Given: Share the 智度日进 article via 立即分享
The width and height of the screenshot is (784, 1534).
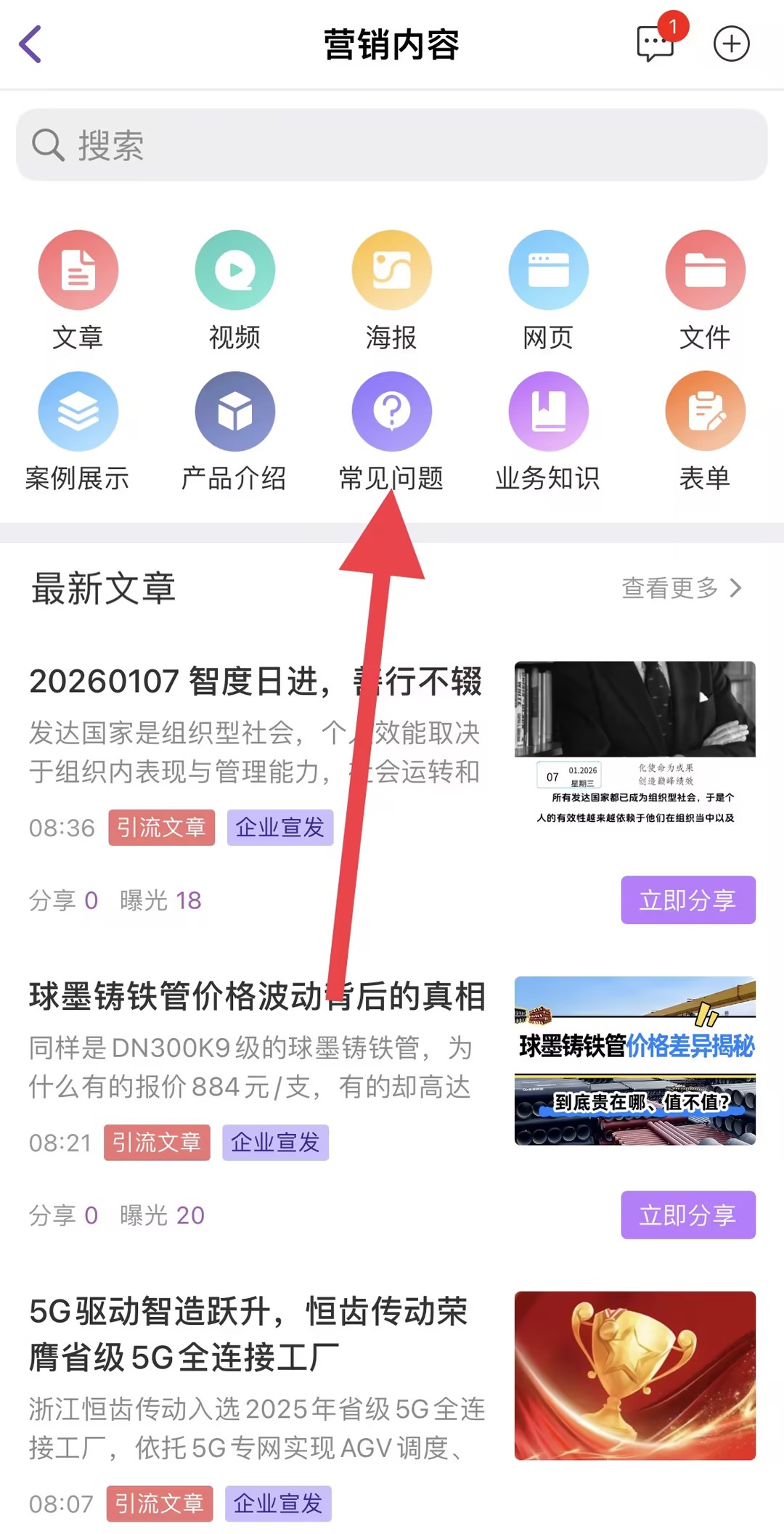Looking at the screenshot, I should pos(687,900).
